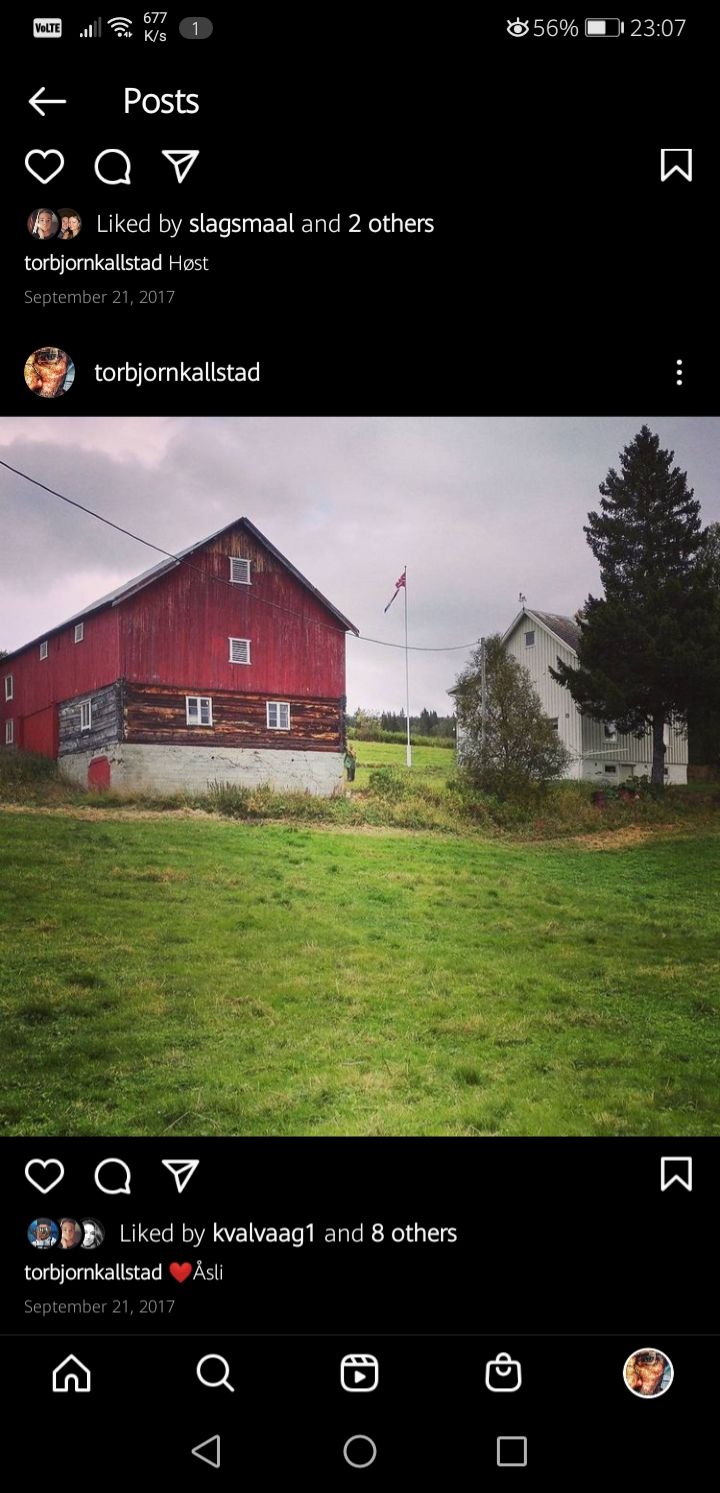Save the Åsli post to bookmarks
The width and height of the screenshot is (720, 1493).
click(x=676, y=1174)
